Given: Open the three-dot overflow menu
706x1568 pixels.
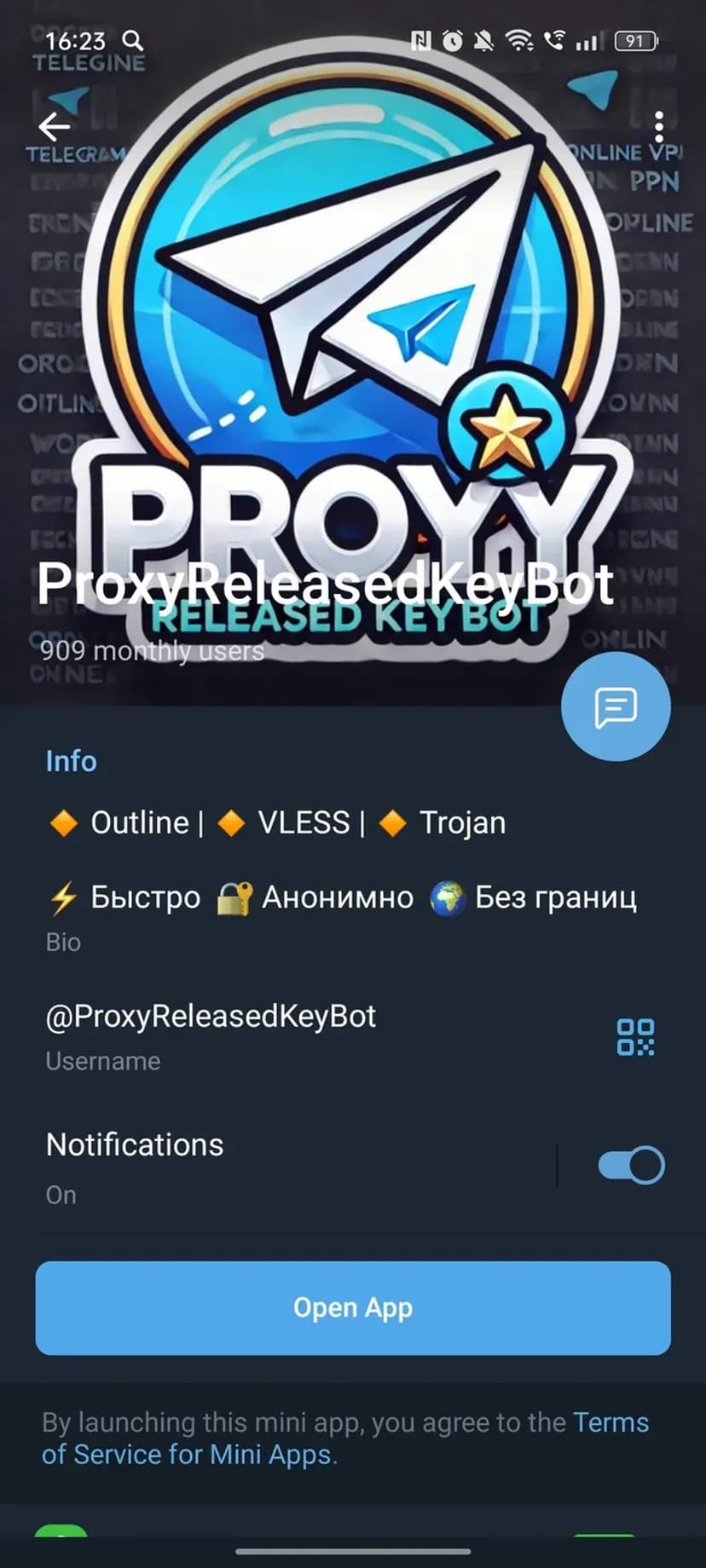Looking at the screenshot, I should click(x=658, y=128).
